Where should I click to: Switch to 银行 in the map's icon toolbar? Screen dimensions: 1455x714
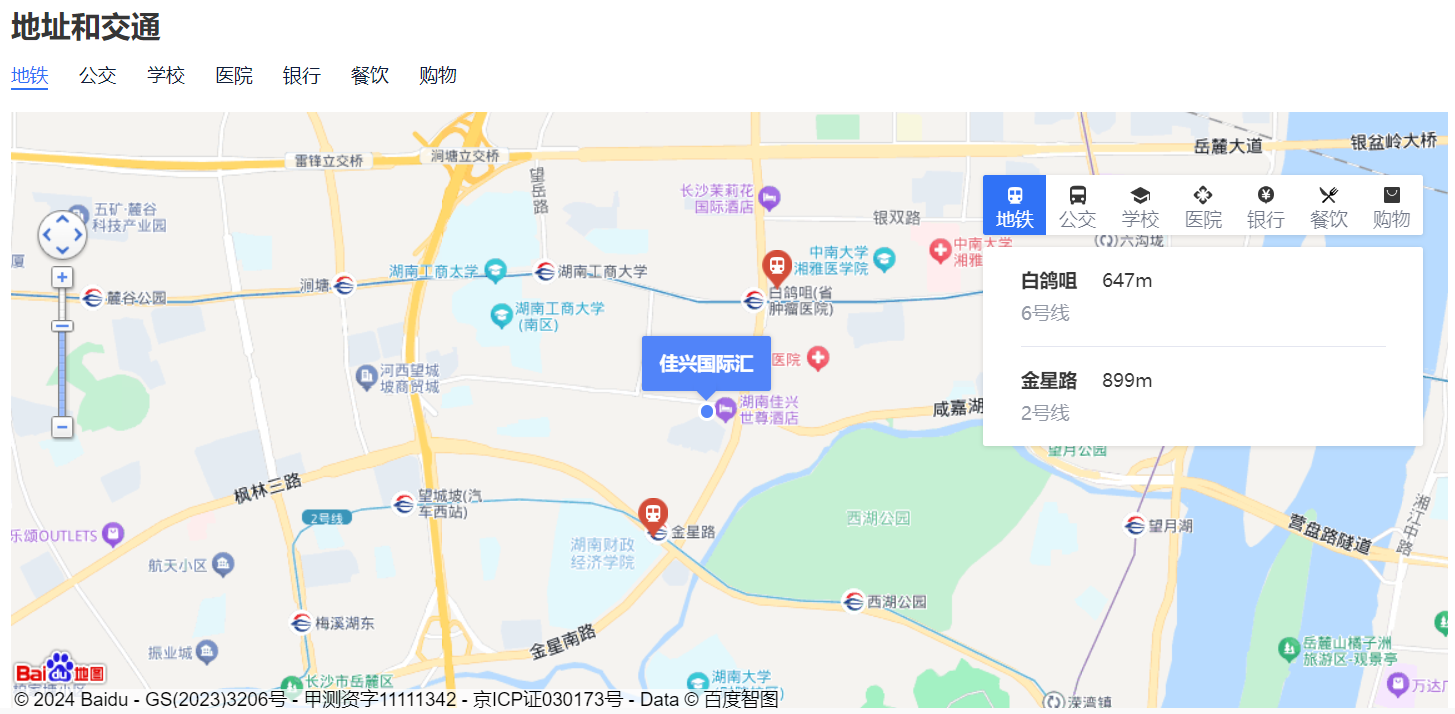[x=1265, y=206]
